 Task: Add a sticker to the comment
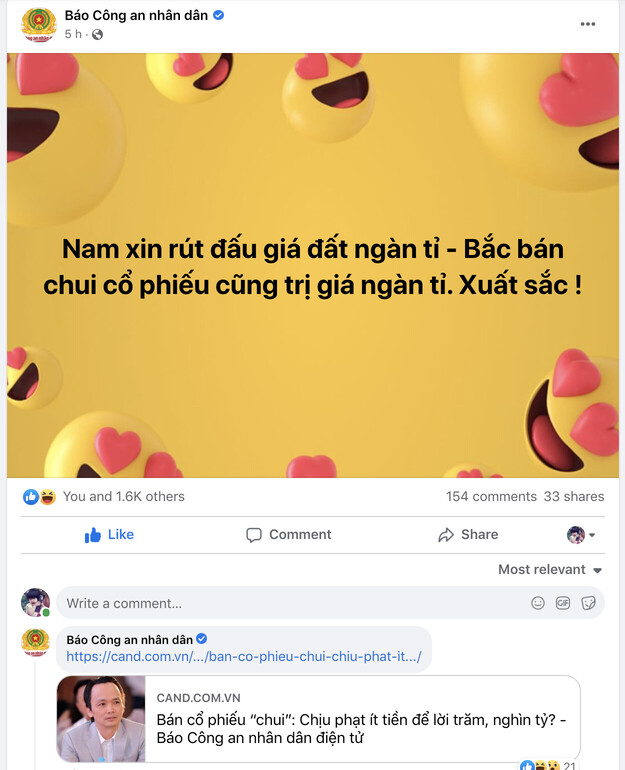pyautogui.click(x=589, y=603)
